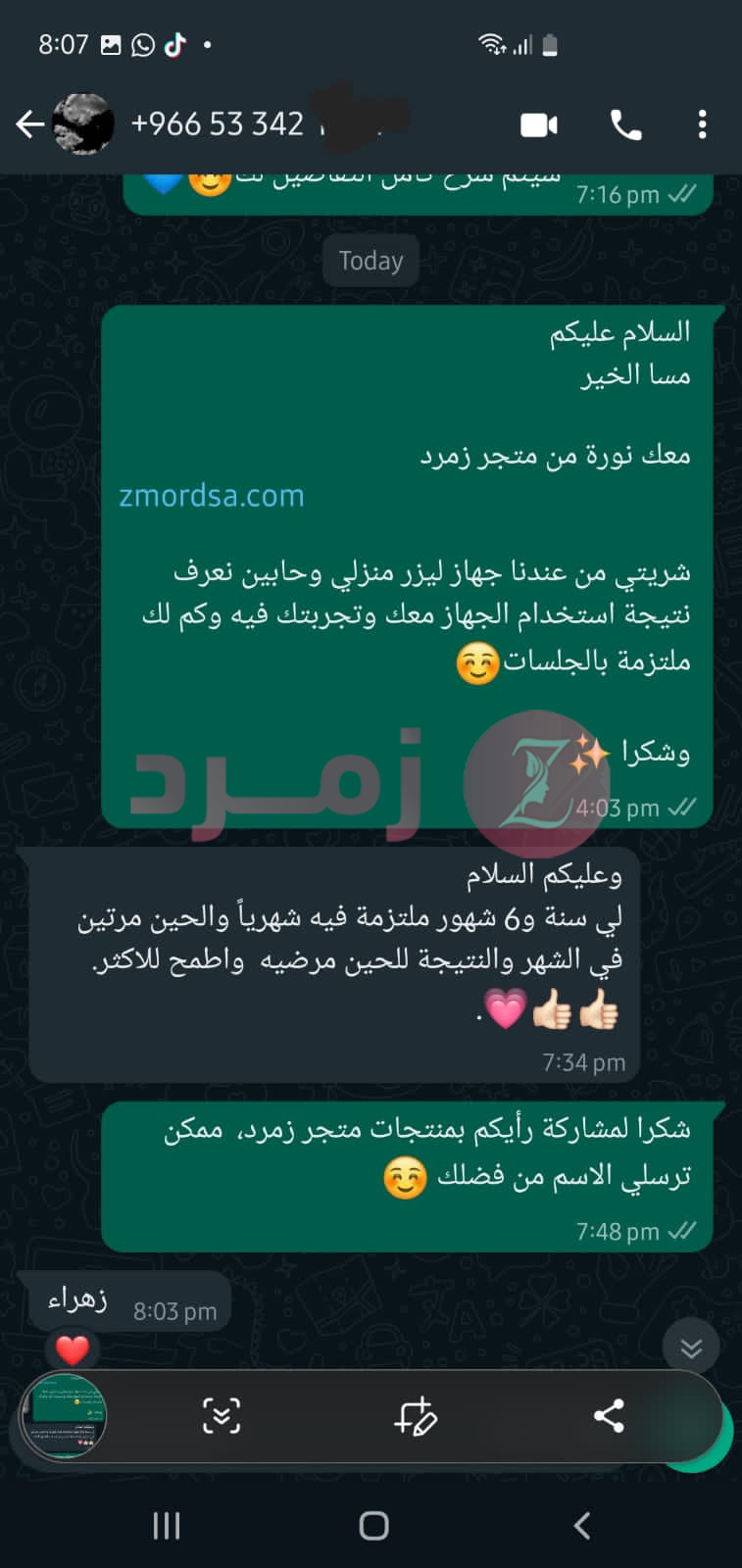Edit the captured screenshot

[x=416, y=1416]
